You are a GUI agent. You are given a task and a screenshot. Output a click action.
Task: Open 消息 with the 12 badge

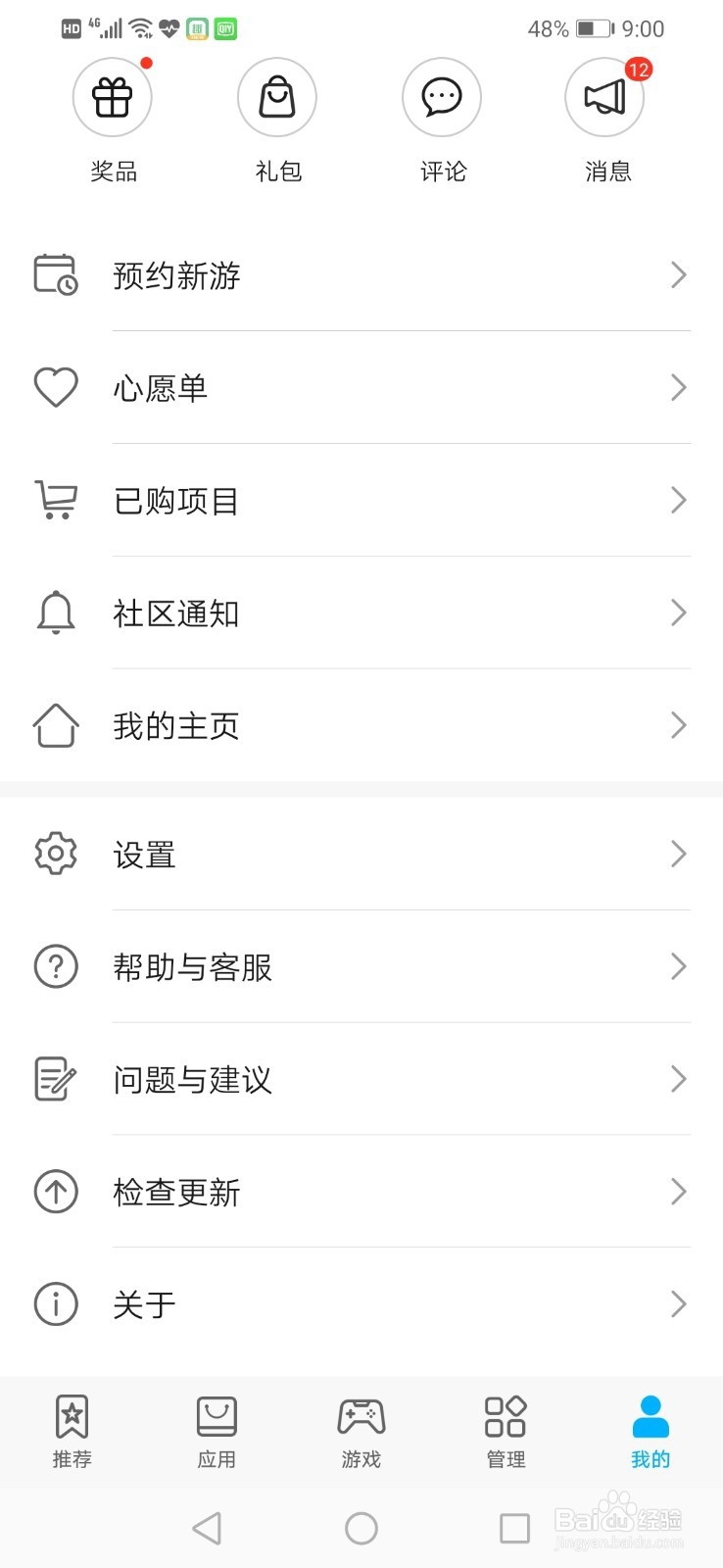click(604, 97)
